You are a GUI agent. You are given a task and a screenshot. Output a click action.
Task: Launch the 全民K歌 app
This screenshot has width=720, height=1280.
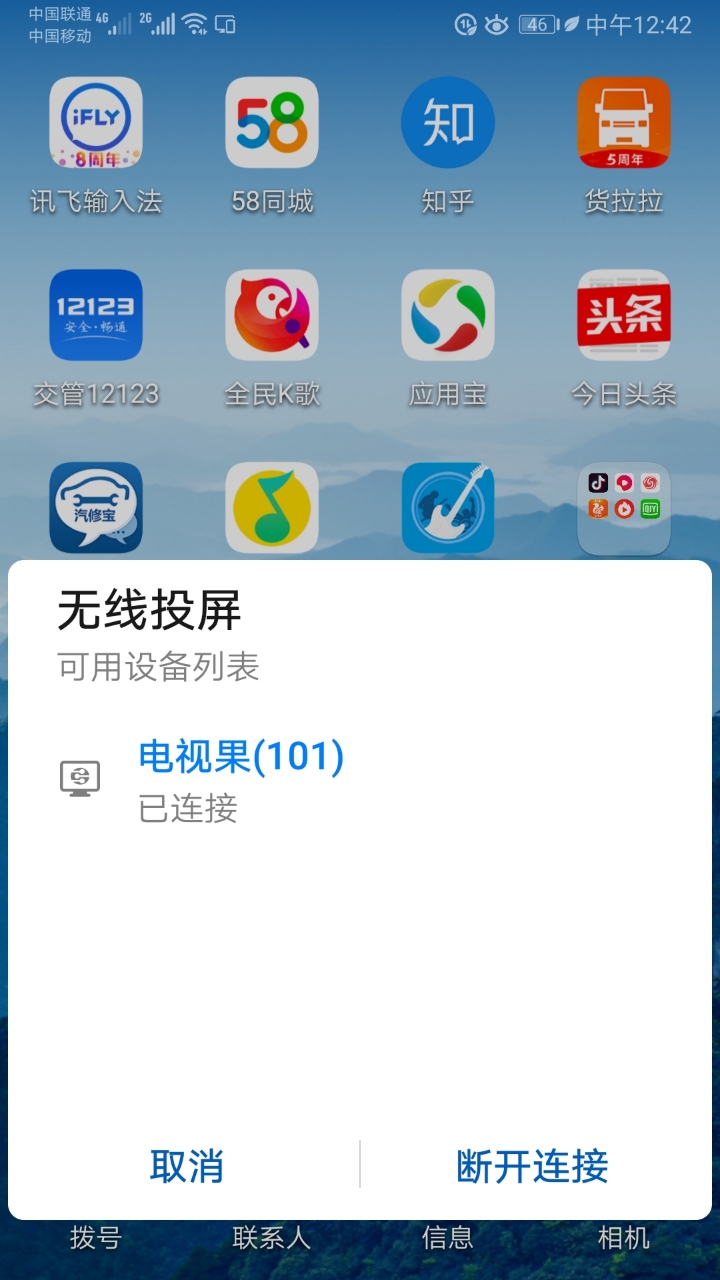coord(272,315)
